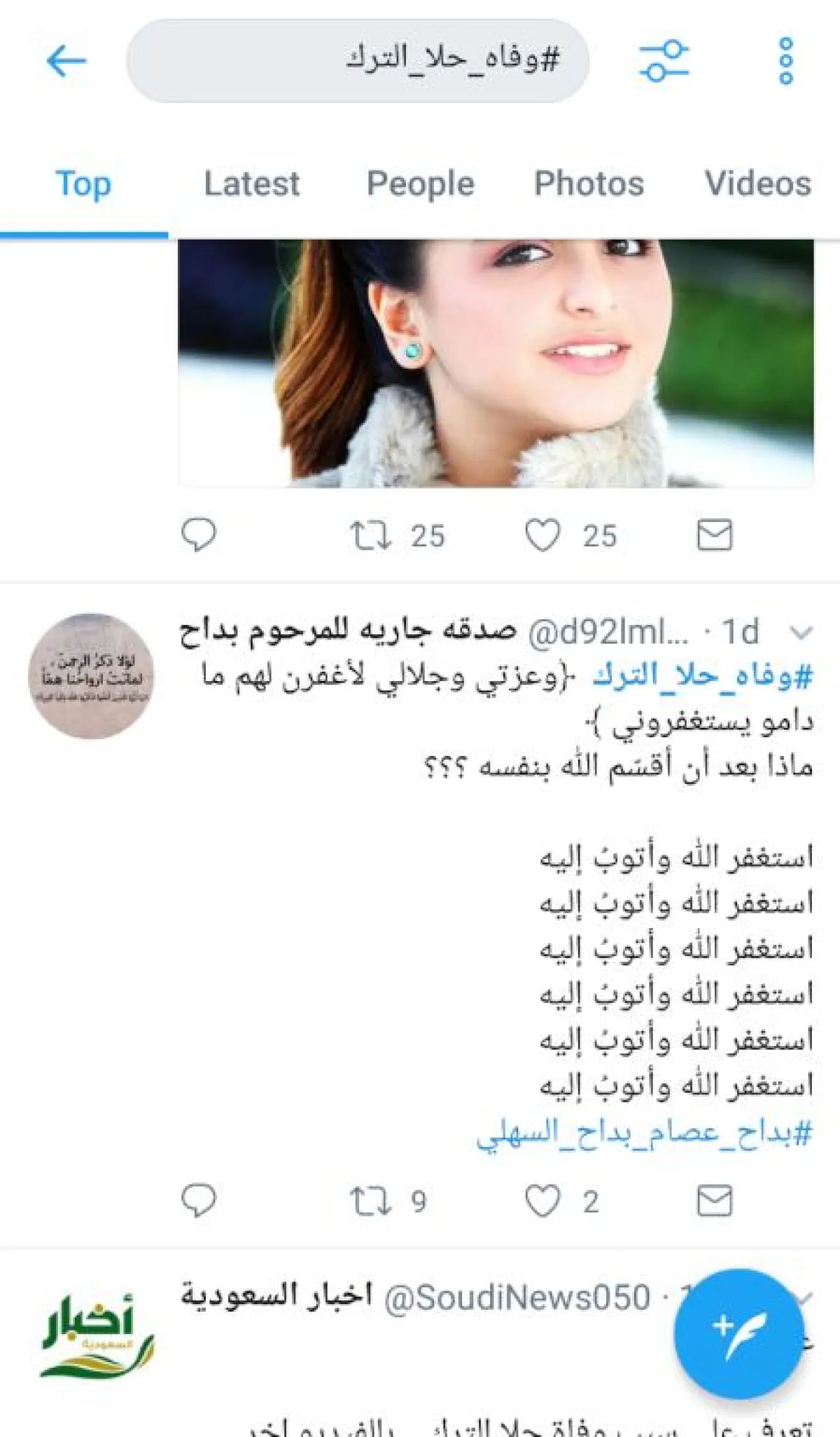Viewport: 840px width, 1437px height.
Task: Like the tweet with 25 likes
Action: tap(543, 535)
